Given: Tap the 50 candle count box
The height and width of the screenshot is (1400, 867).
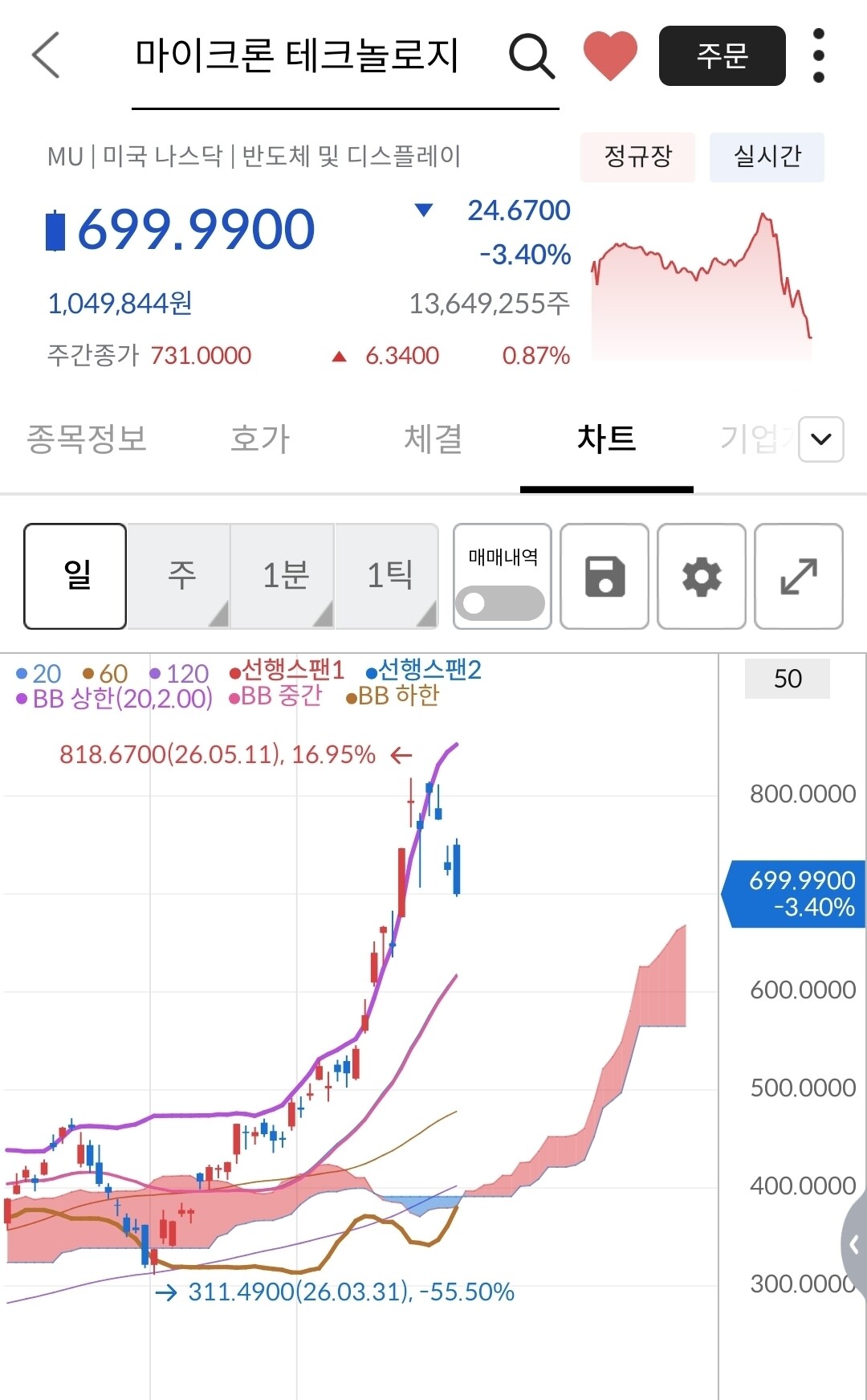Looking at the screenshot, I should (788, 679).
